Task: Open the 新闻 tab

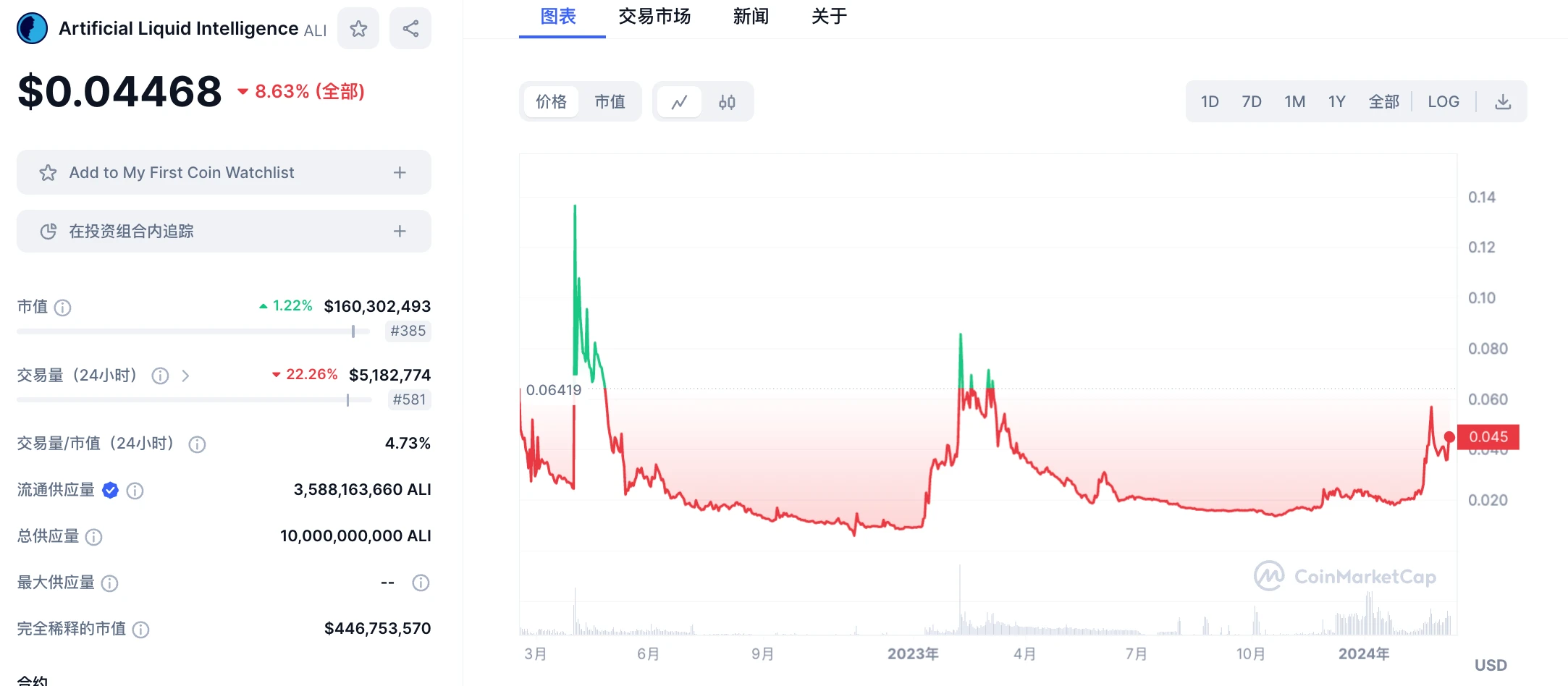Action: coord(751,17)
